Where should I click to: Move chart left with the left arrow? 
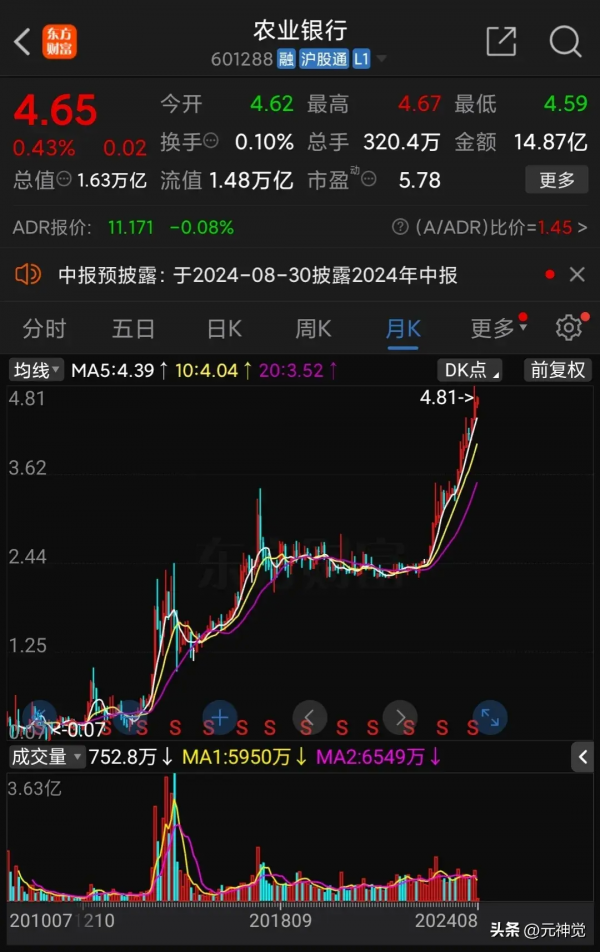[310, 717]
